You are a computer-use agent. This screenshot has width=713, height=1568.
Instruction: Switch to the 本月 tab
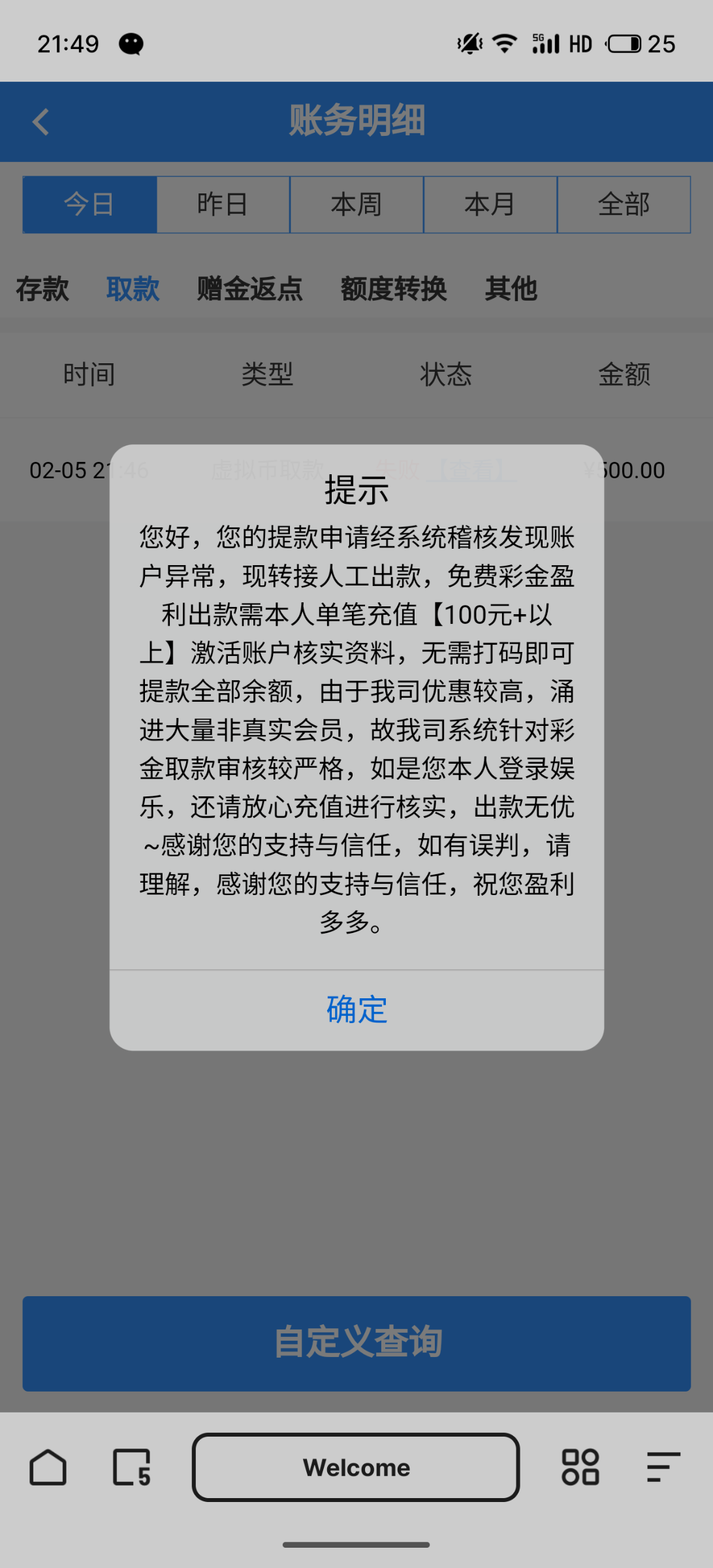pos(490,204)
